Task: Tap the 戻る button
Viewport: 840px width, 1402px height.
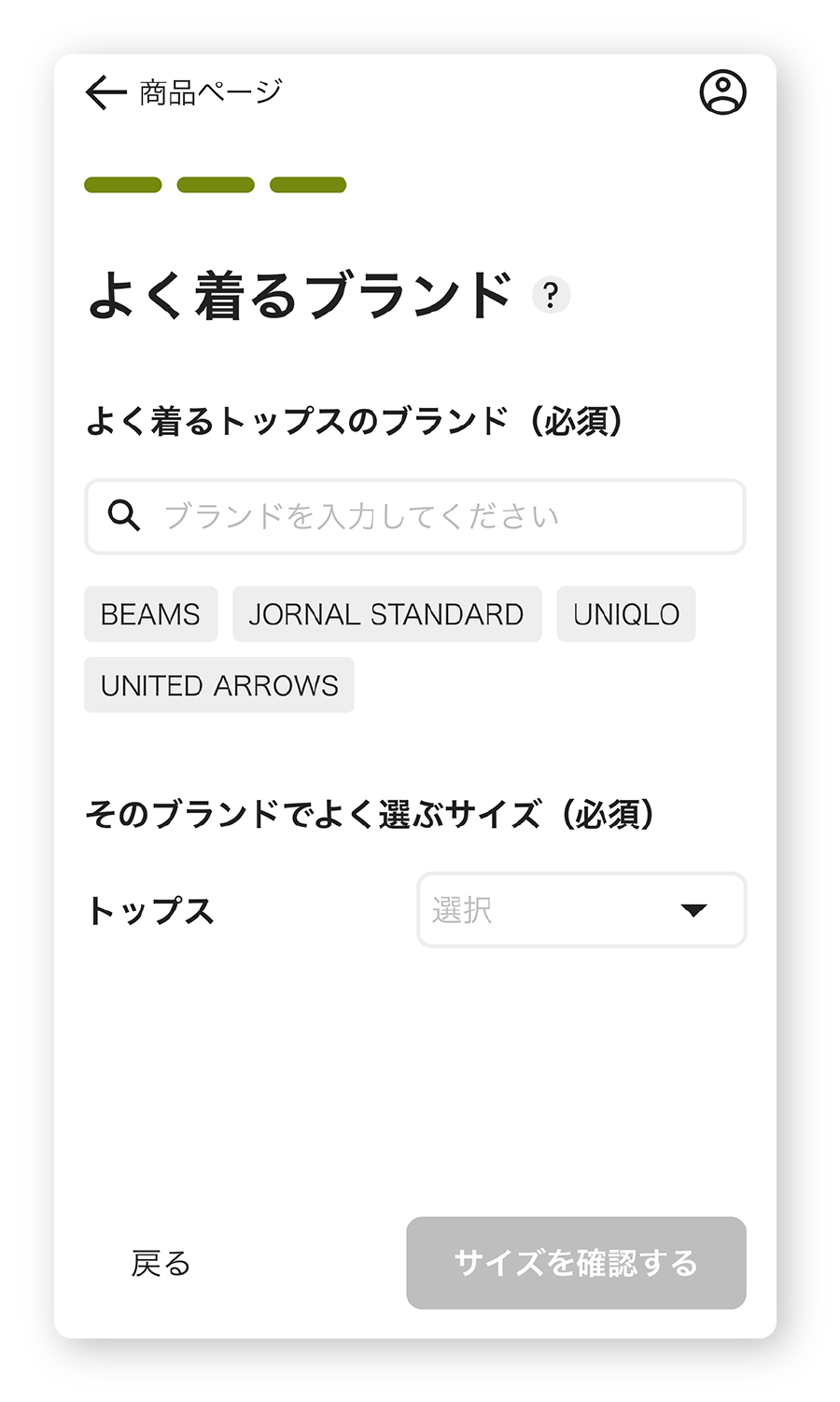Action: [161, 1263]
